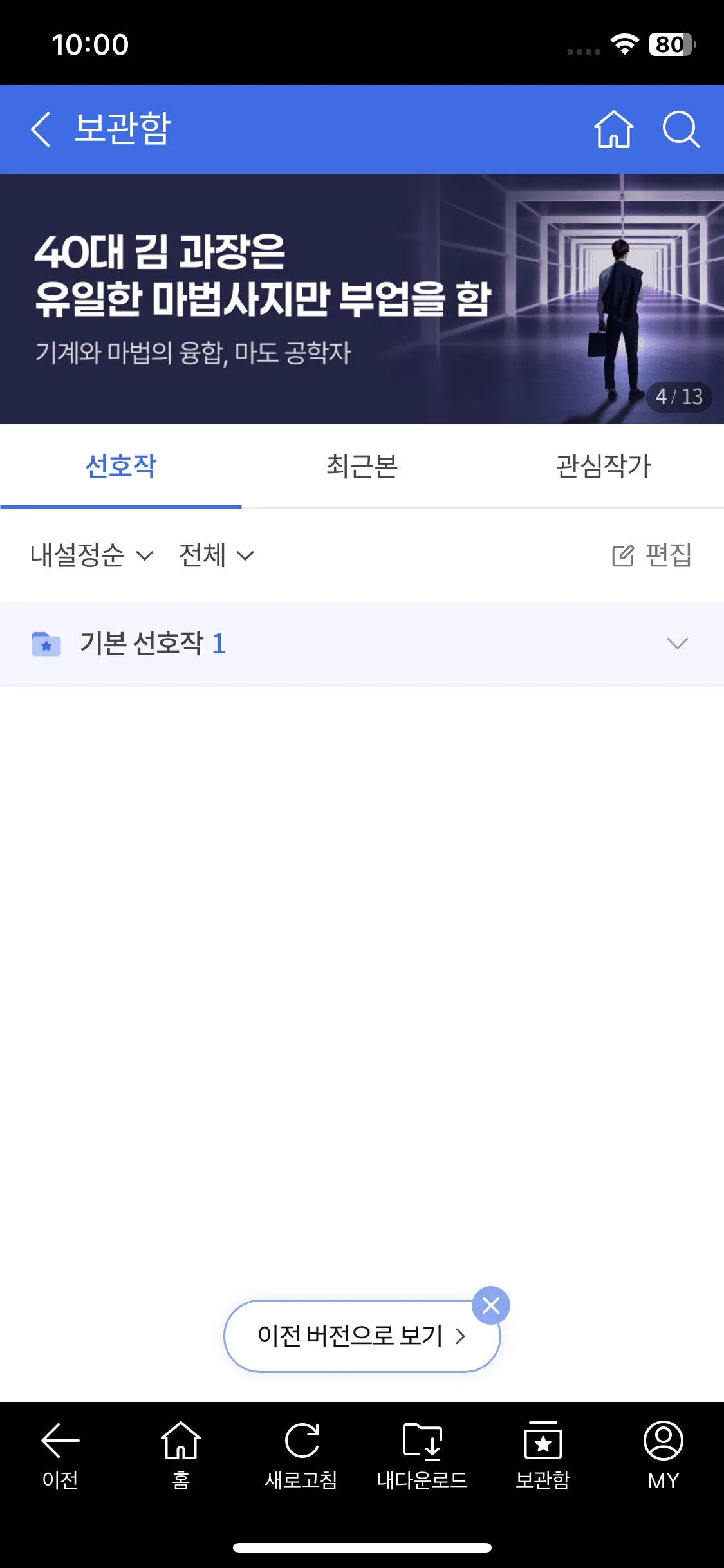Open the 40대 김 과장 promo banner
724x1568 pixels.
362,299
